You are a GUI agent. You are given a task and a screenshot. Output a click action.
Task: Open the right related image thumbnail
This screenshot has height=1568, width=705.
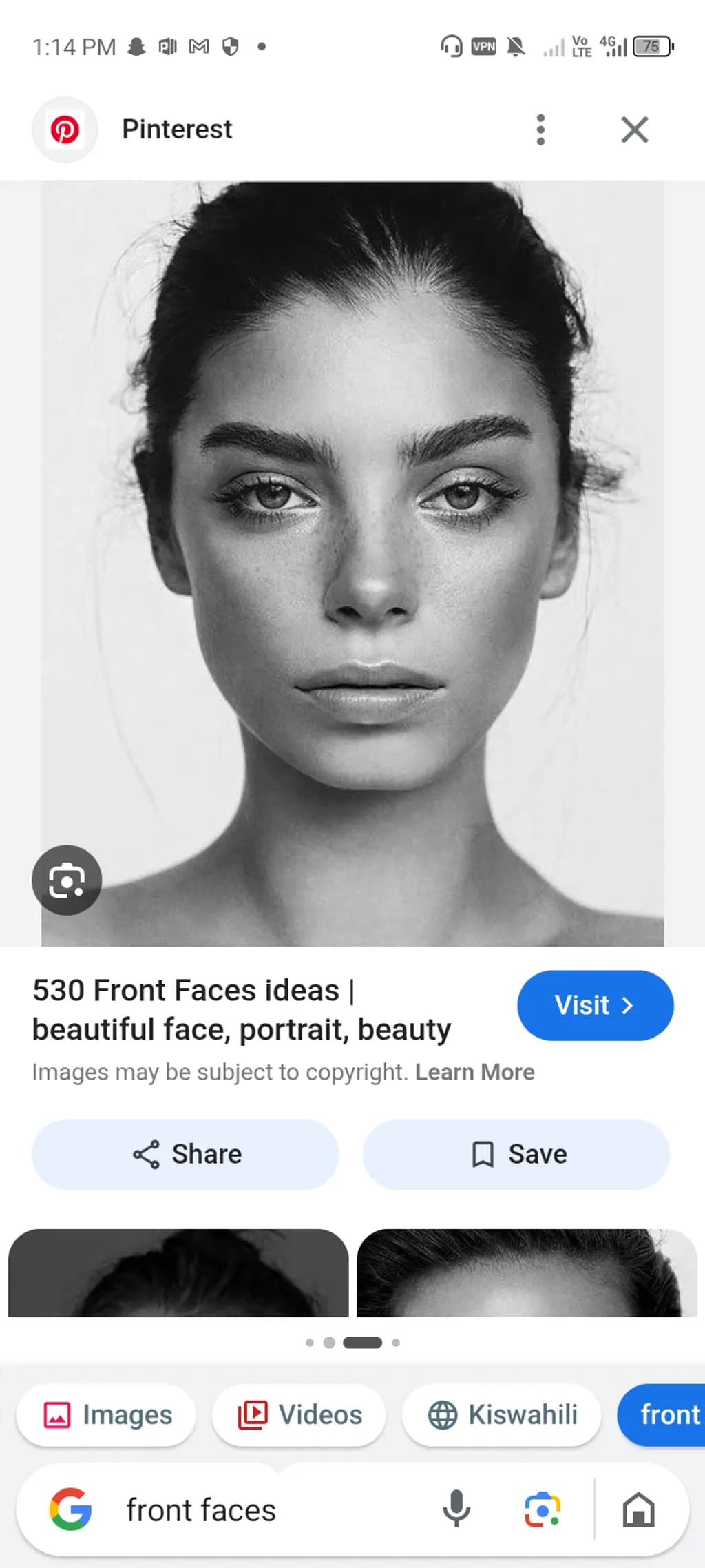pyautogui.click(x=527, y=1272)
